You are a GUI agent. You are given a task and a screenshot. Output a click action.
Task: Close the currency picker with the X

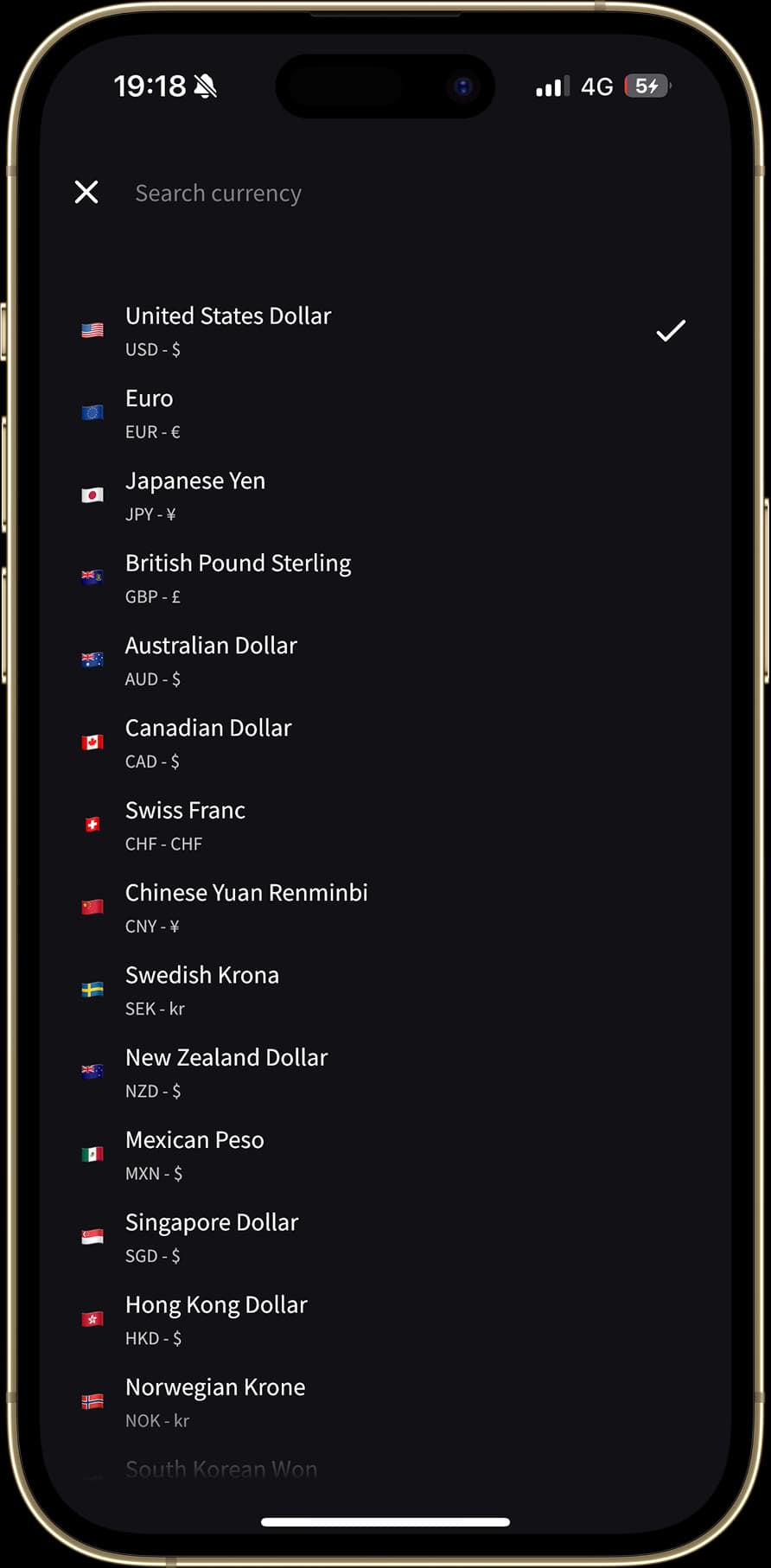point(86,192)
